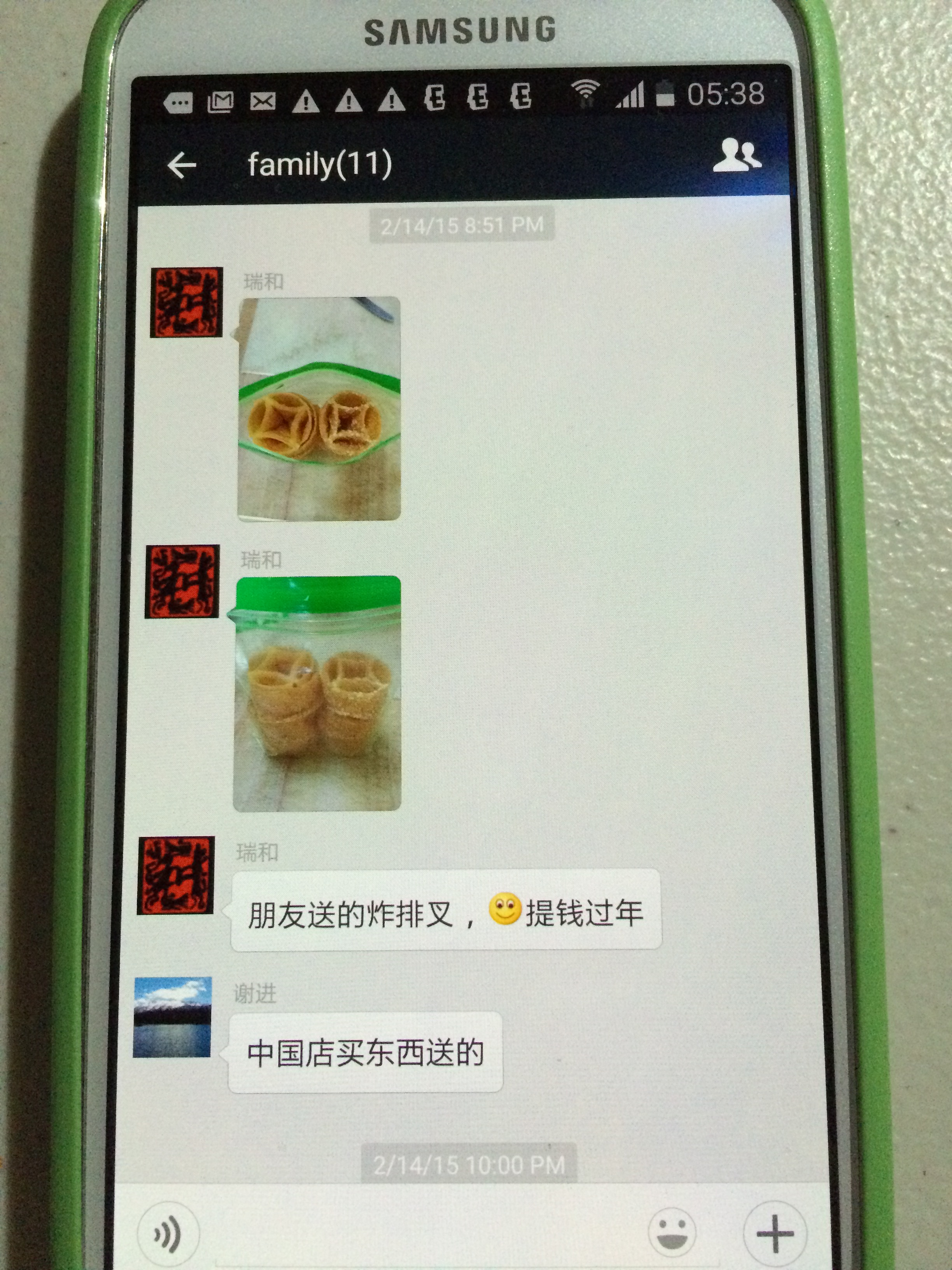Image resolution: width=952 pixels, height=1270 pixels.
Task: Open 瑞和's first photo of snacks in the bag
Action: 319,409
